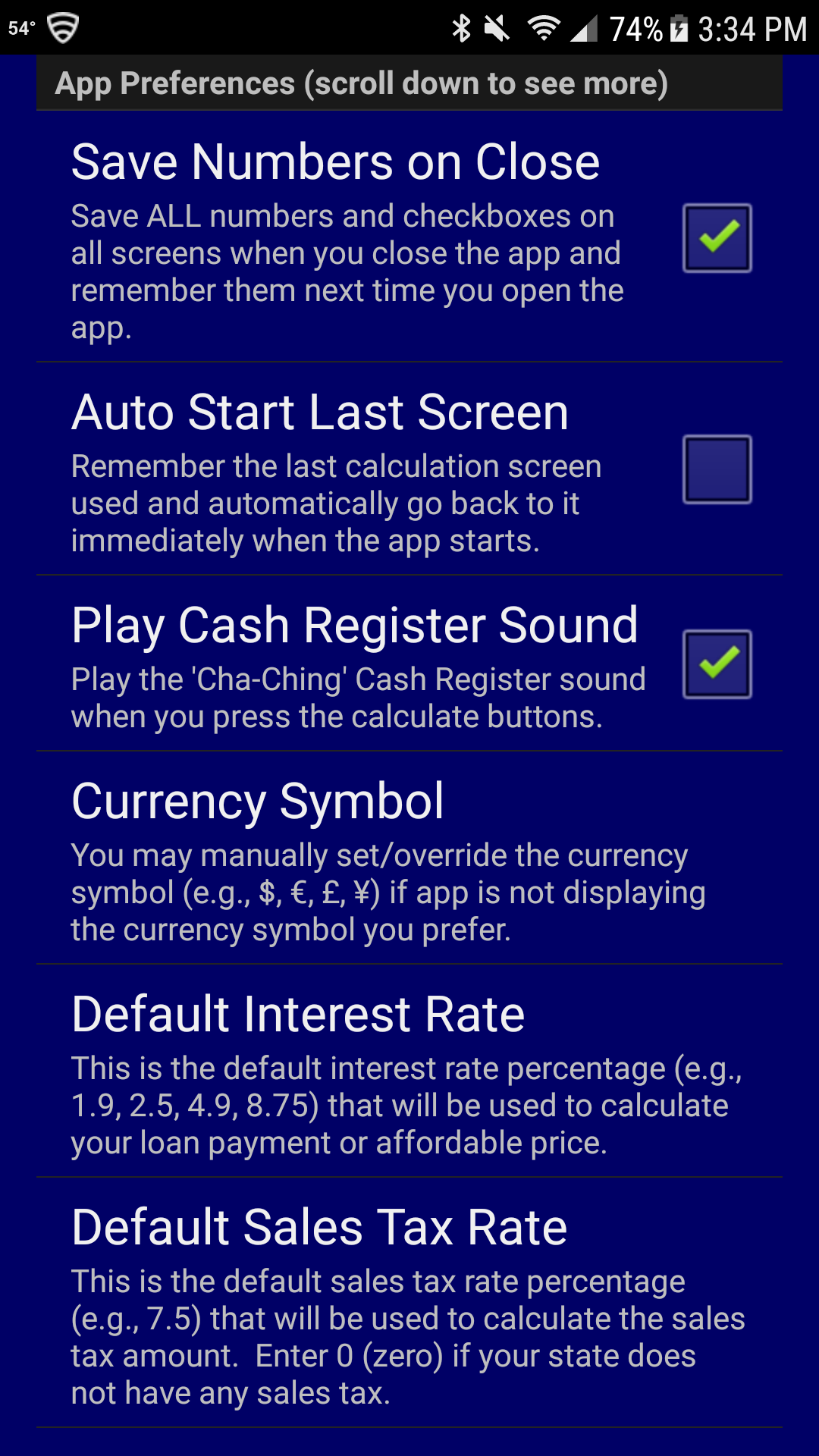The height and width of the screenshot is (1456, 819).
Task: Open the Currency Symbol setting
Action: pyautogui.click(x=409, y=858)
